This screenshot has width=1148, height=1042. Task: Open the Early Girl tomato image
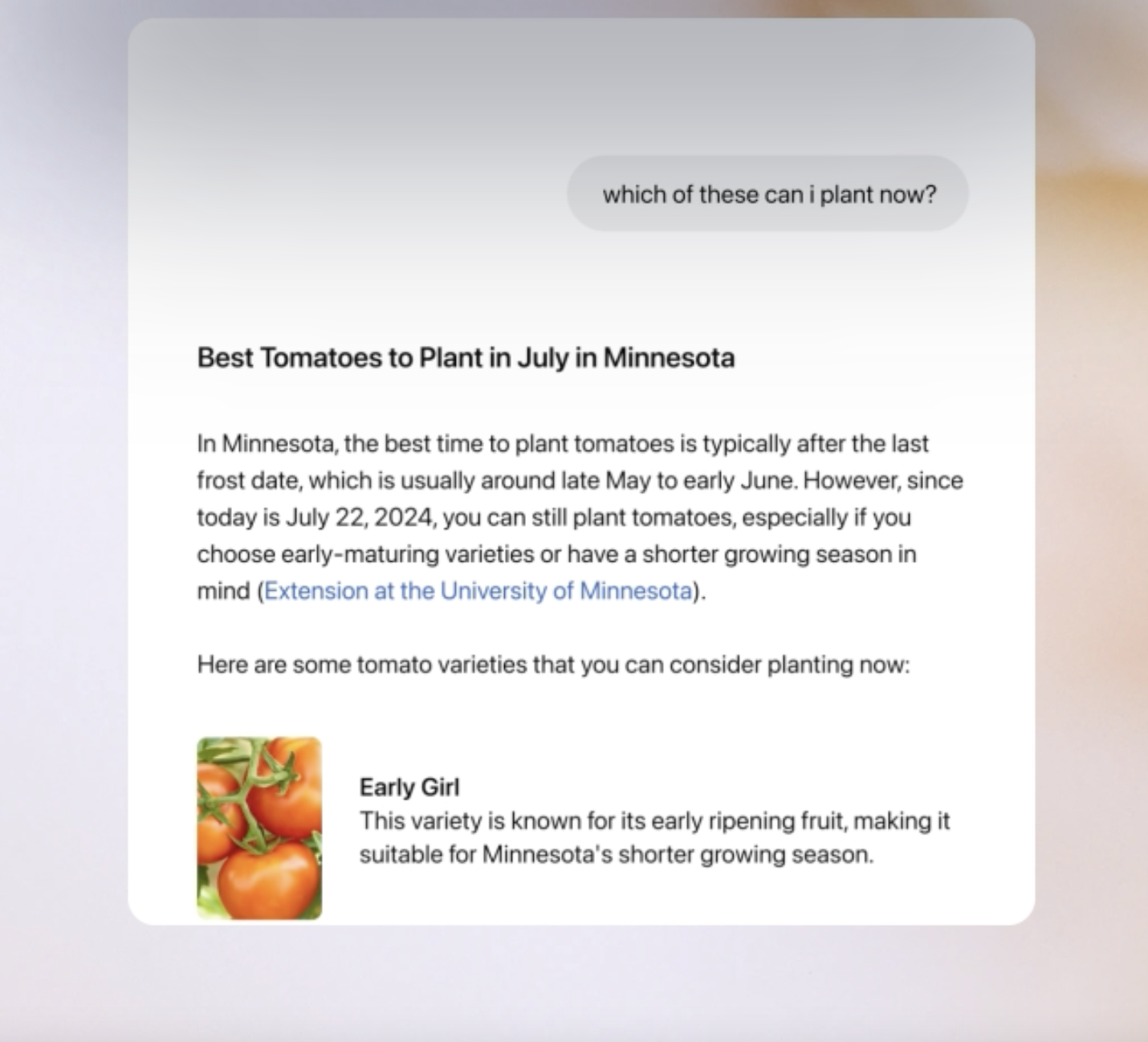(x=259, y=828)
